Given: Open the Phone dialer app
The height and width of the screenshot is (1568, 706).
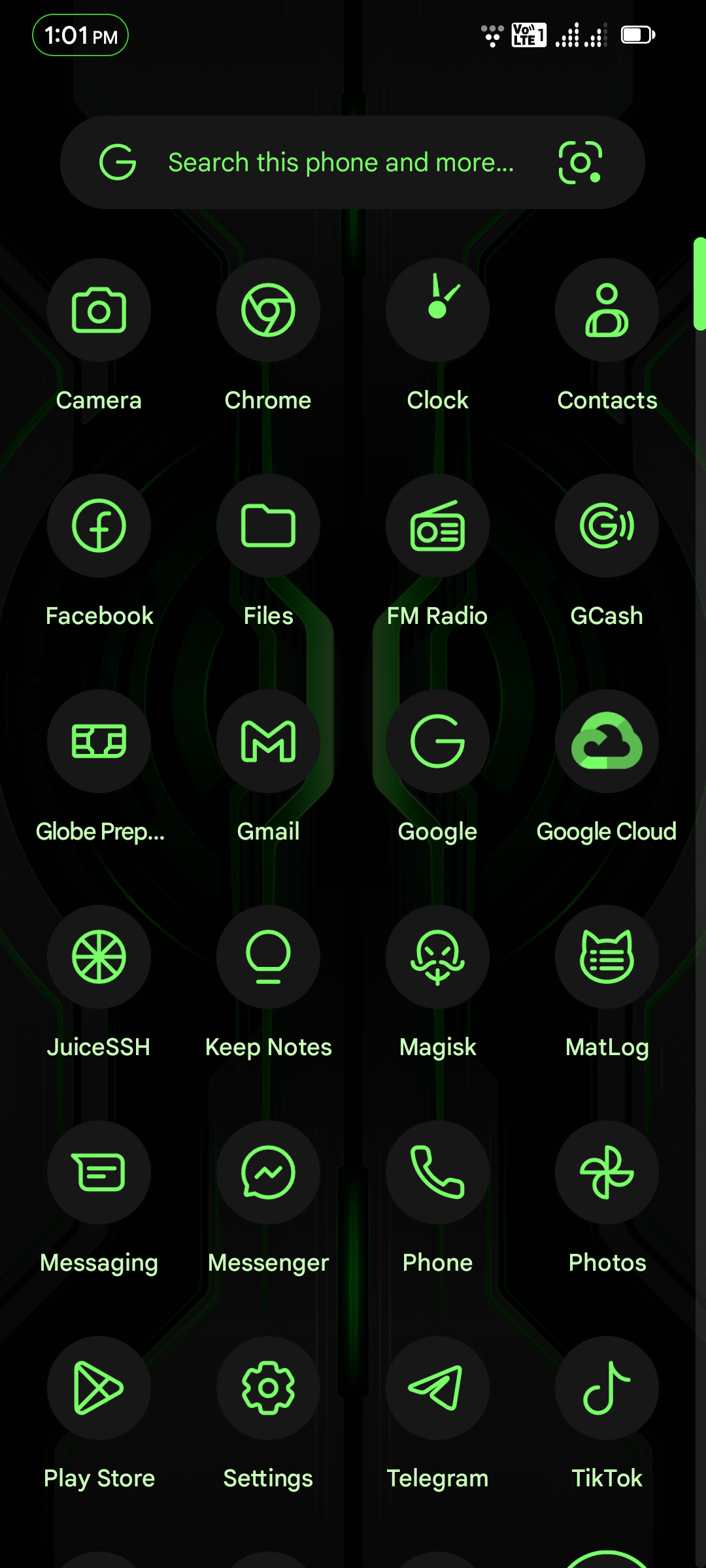Looking at the screenshot, I should click(x=437, y=1173).
